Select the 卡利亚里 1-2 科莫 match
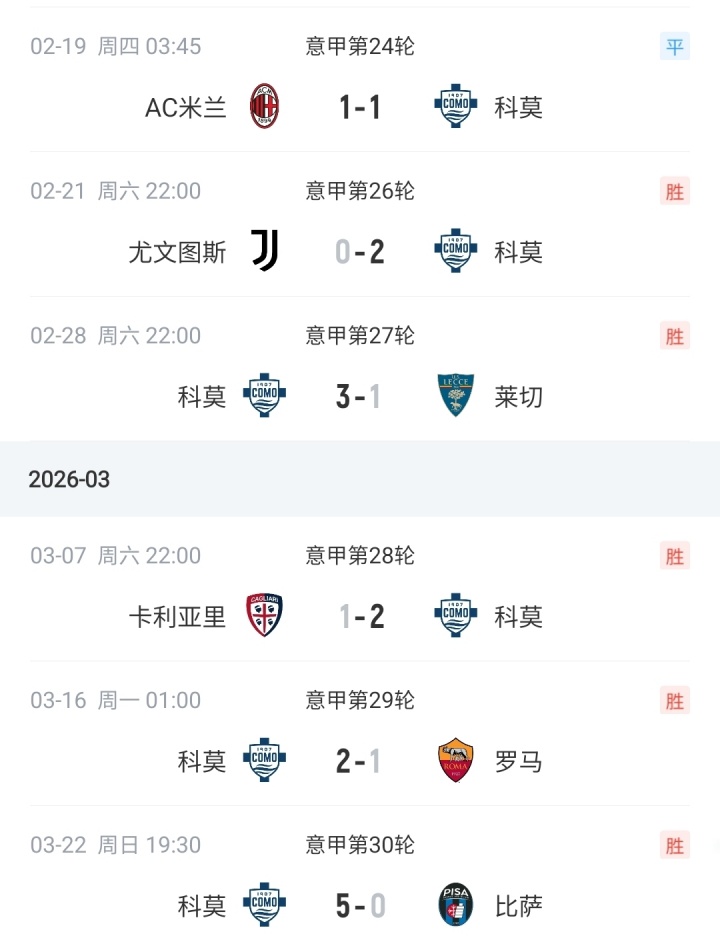Image resolution: width=720 pixels, height=946 pixels. point(360,616)
